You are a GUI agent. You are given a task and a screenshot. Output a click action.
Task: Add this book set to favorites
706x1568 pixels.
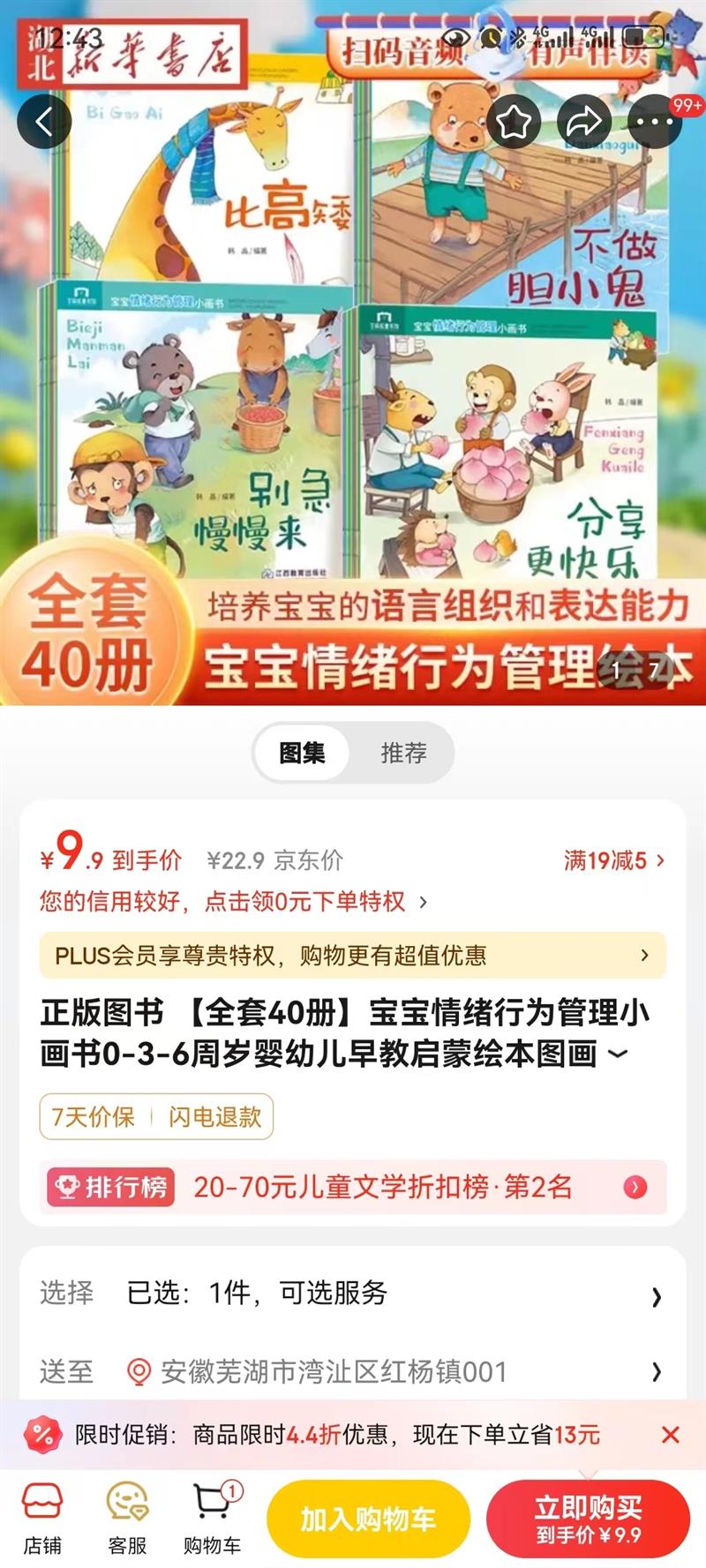tap(514, 121)
